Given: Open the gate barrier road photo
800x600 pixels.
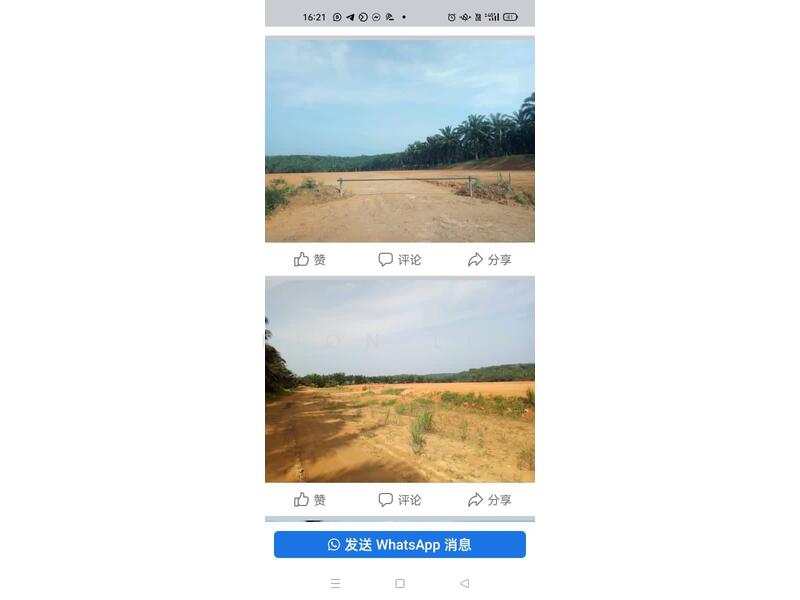Looking at the screenshot, I should pos(400,140).
